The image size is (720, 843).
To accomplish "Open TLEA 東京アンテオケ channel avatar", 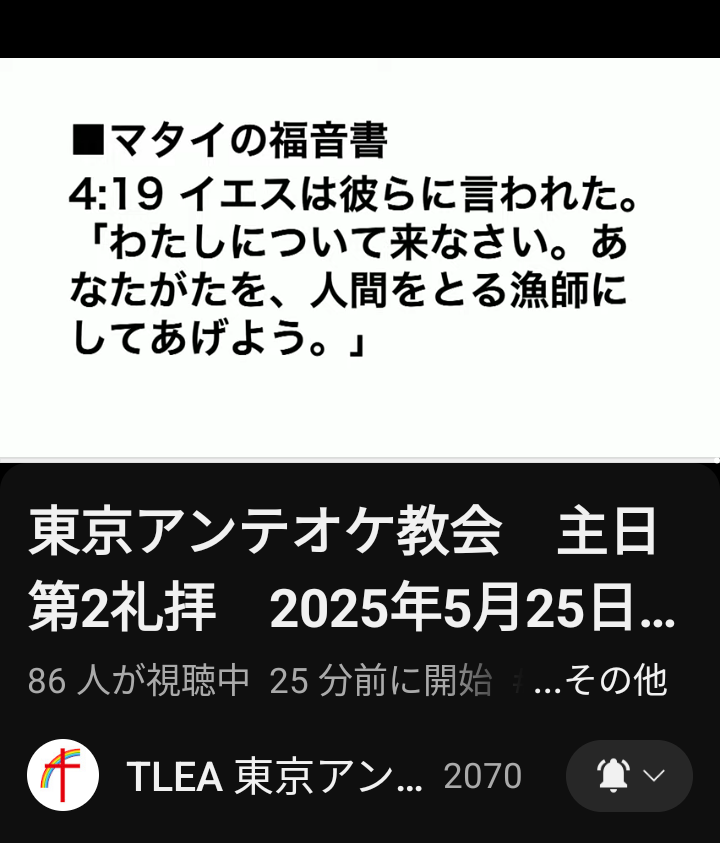I will coord(63,775).
